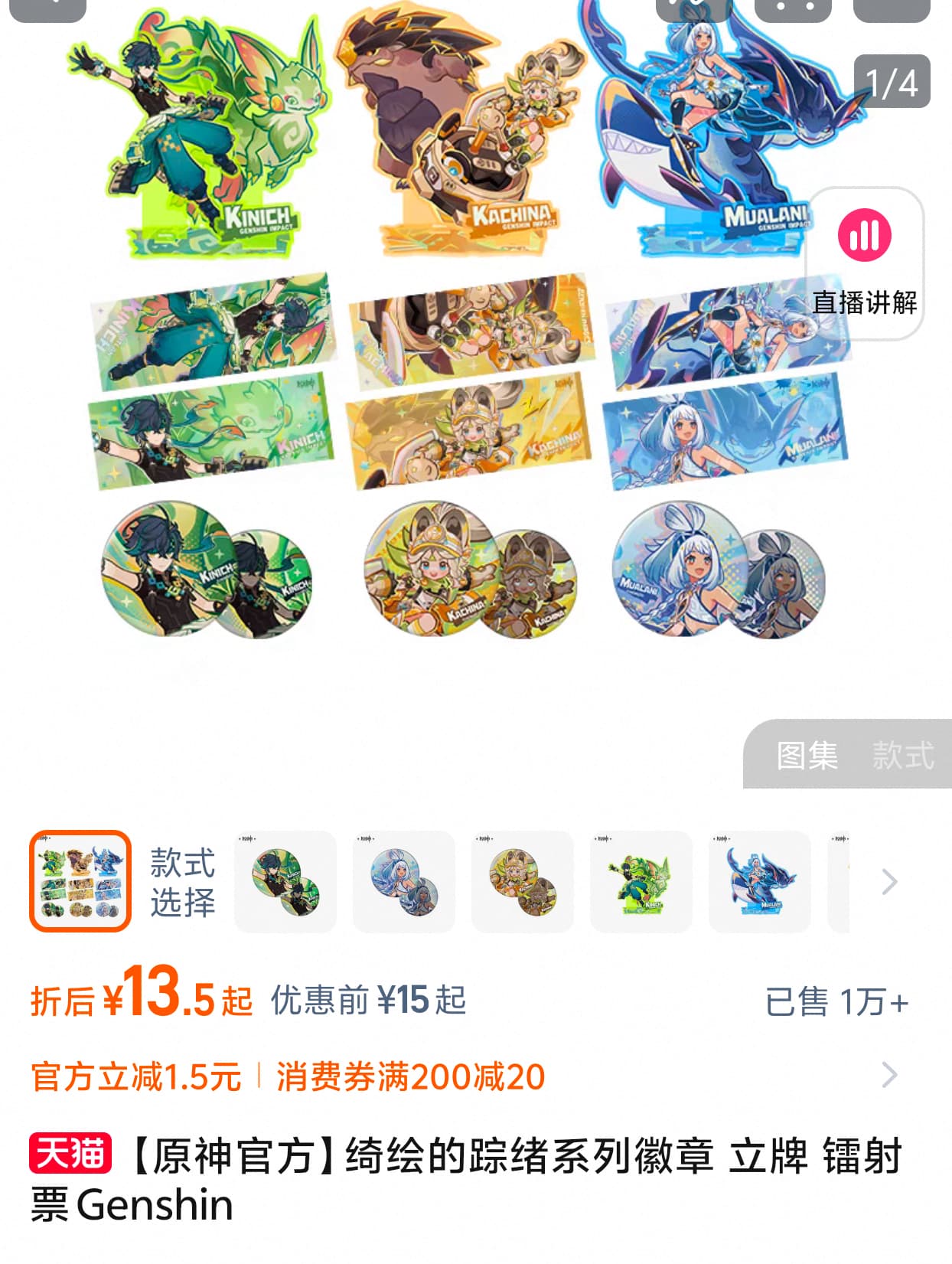
Task: Switch to the 图集 gallery tab
Action: 807,756
